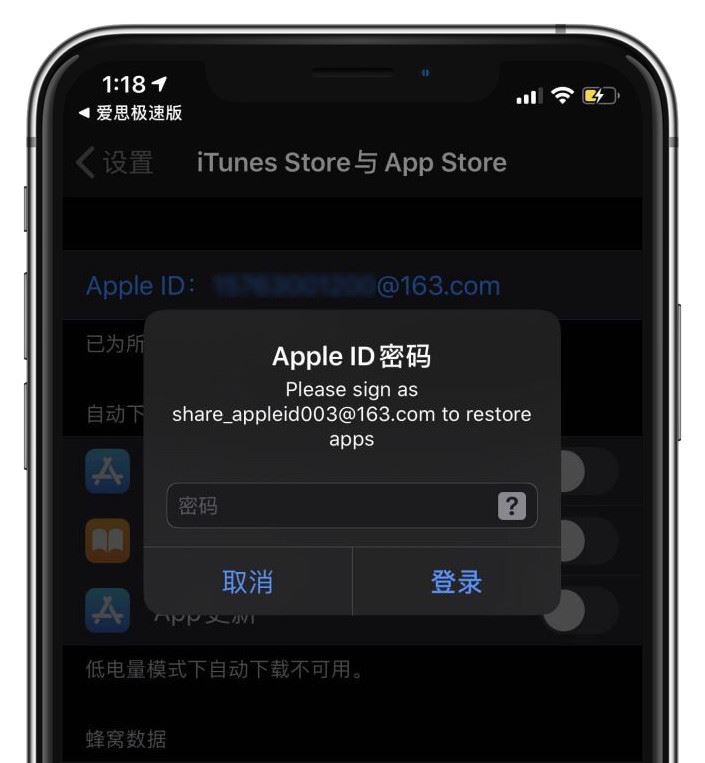Cancel the Apple ID password dialog
The height and width of the screenshot is (763, 705).
[248, 582]
